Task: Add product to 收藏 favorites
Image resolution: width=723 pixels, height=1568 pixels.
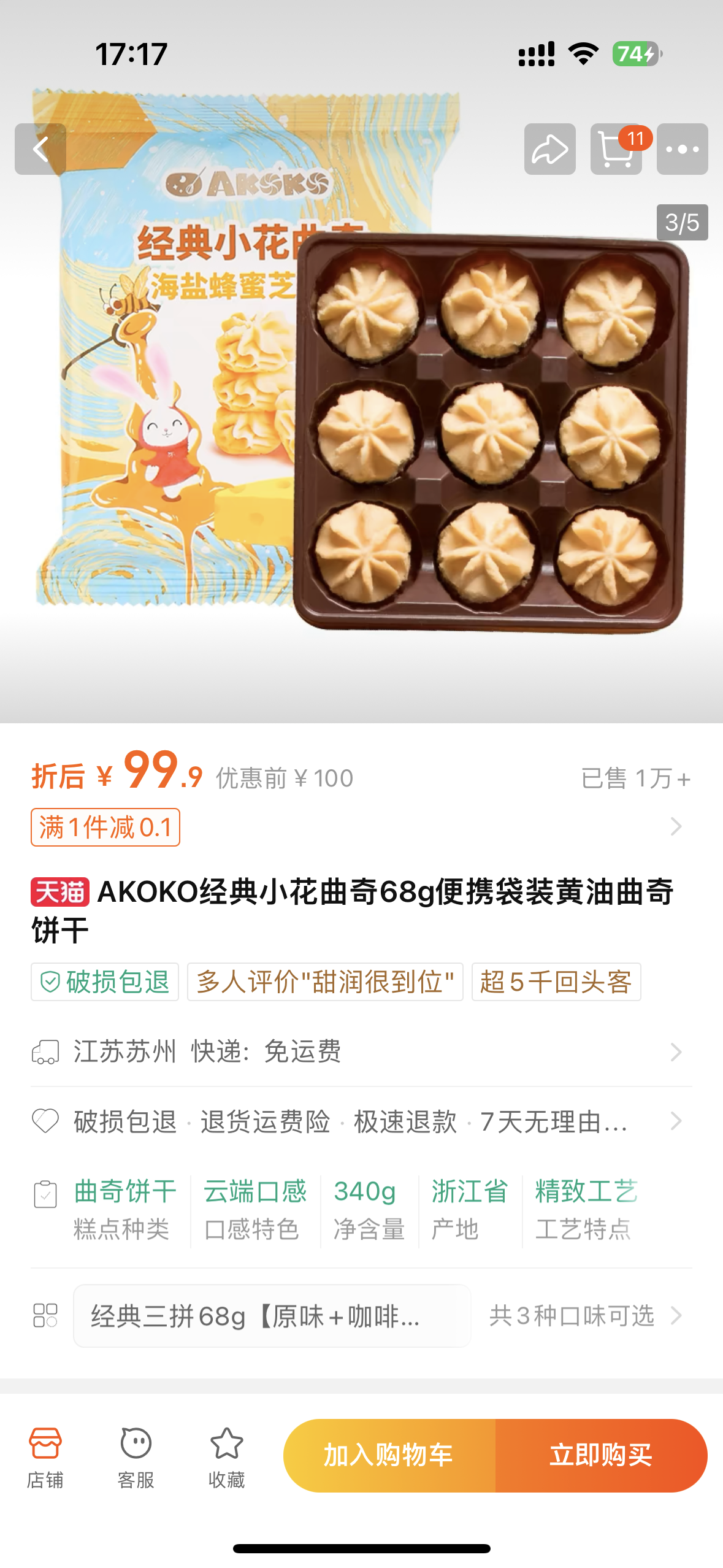Action: 226,1455
